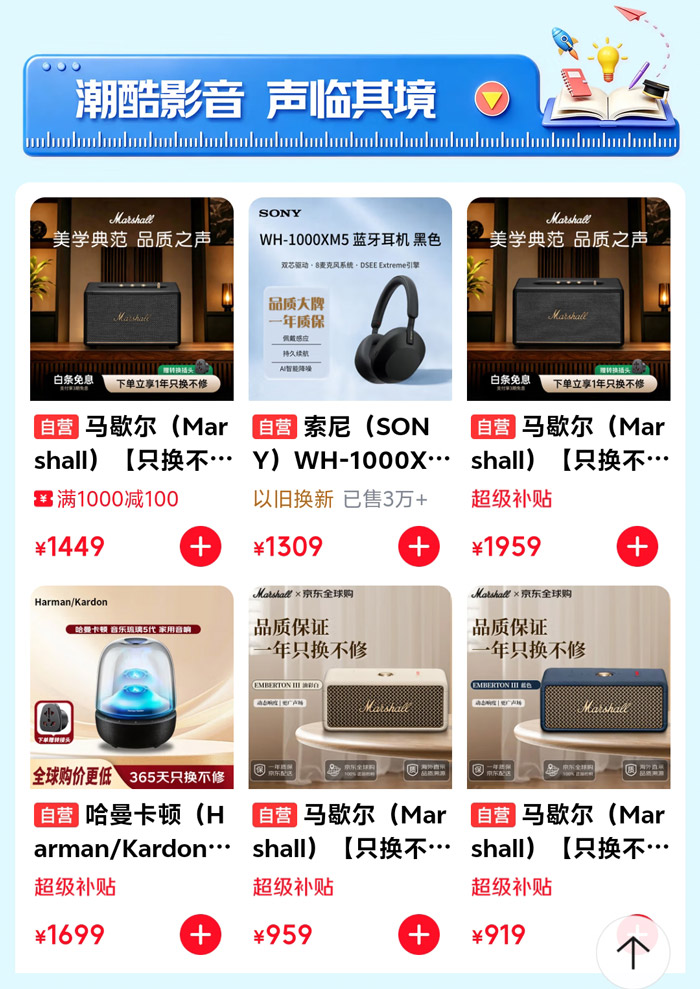
Task: Add the ¥1959 Marshall speaker to cart
Action: 637,546
